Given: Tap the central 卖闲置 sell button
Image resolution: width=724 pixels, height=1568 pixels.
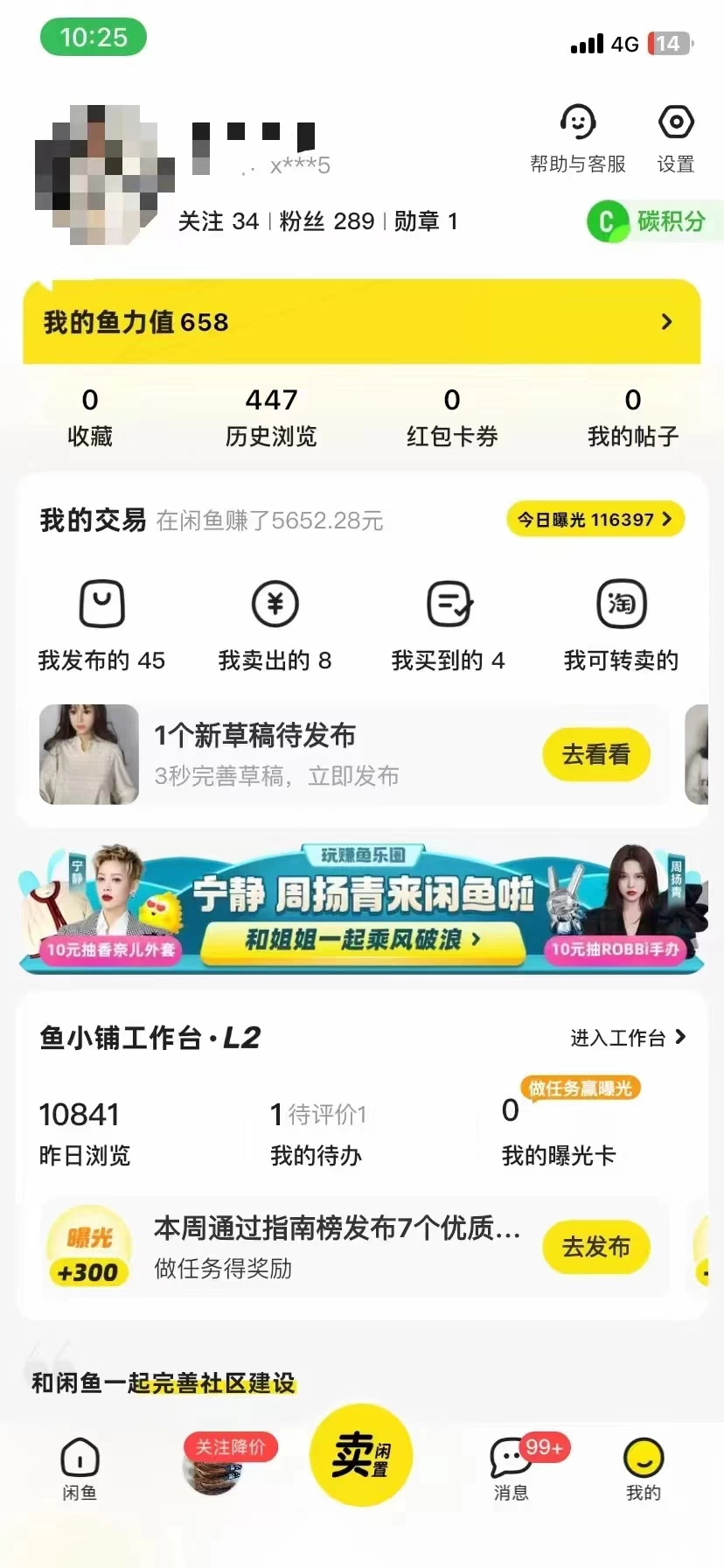Looking at the screenshot, I should pos(361,1454).
